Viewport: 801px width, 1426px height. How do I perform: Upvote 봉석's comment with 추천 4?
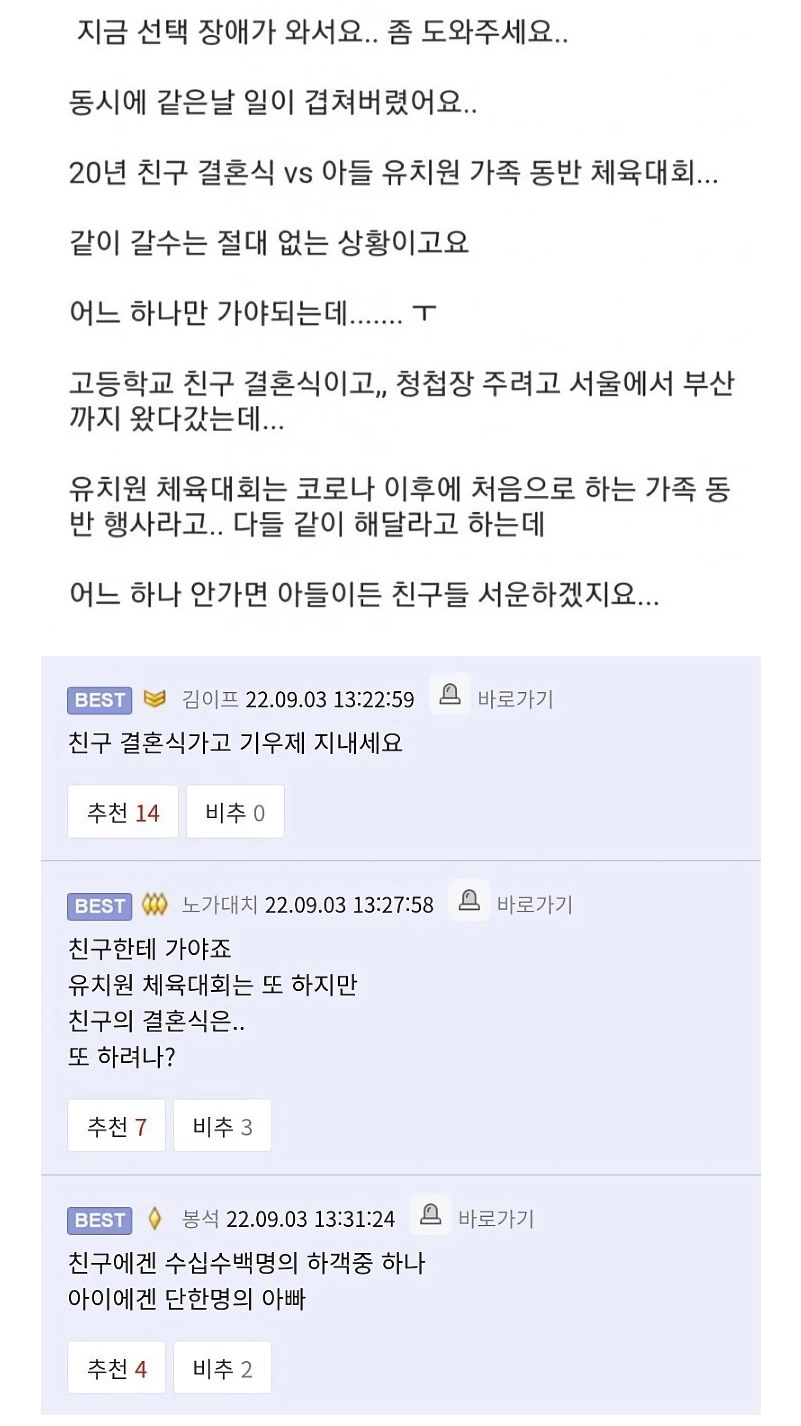(x=117, y=1369)
